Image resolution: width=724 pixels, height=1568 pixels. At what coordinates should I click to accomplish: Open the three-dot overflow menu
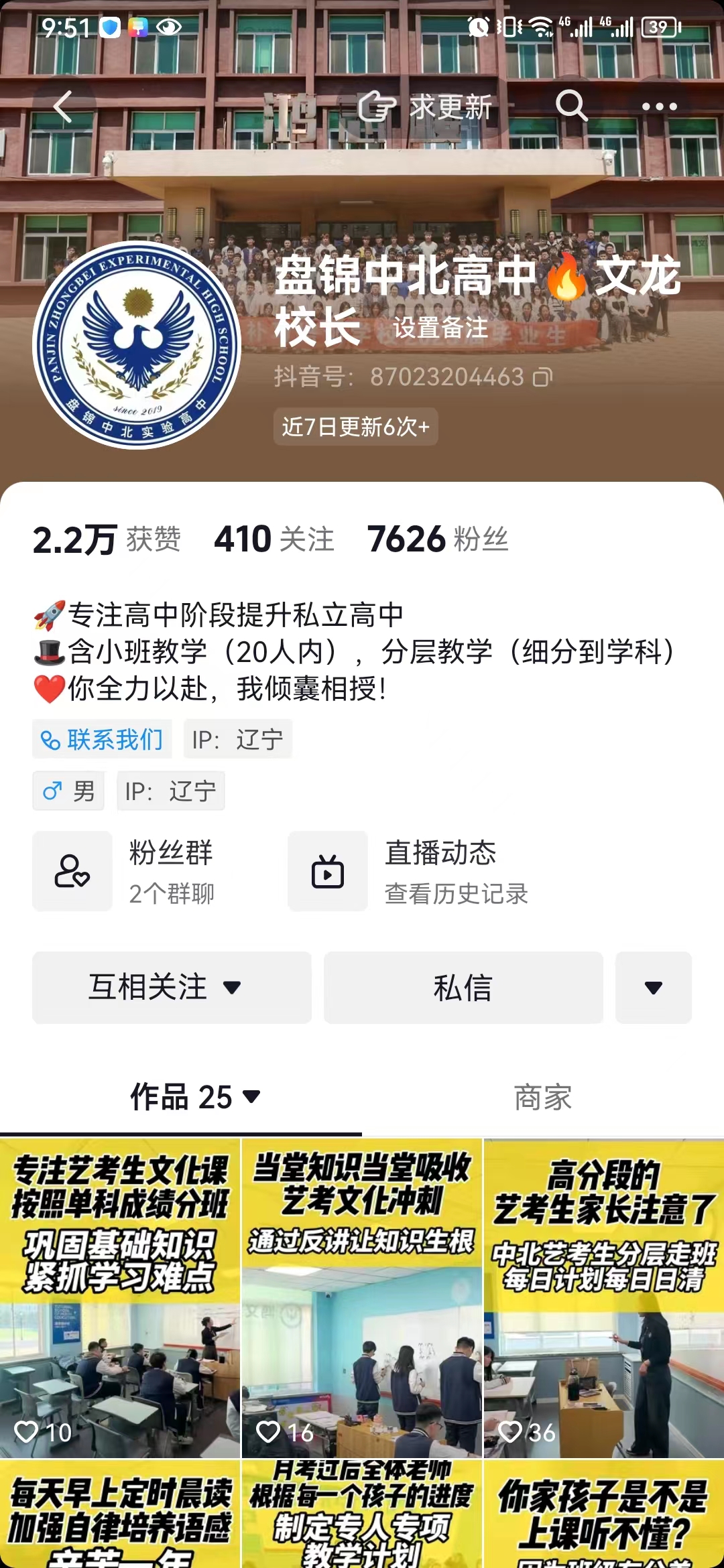tap(659, 107)
